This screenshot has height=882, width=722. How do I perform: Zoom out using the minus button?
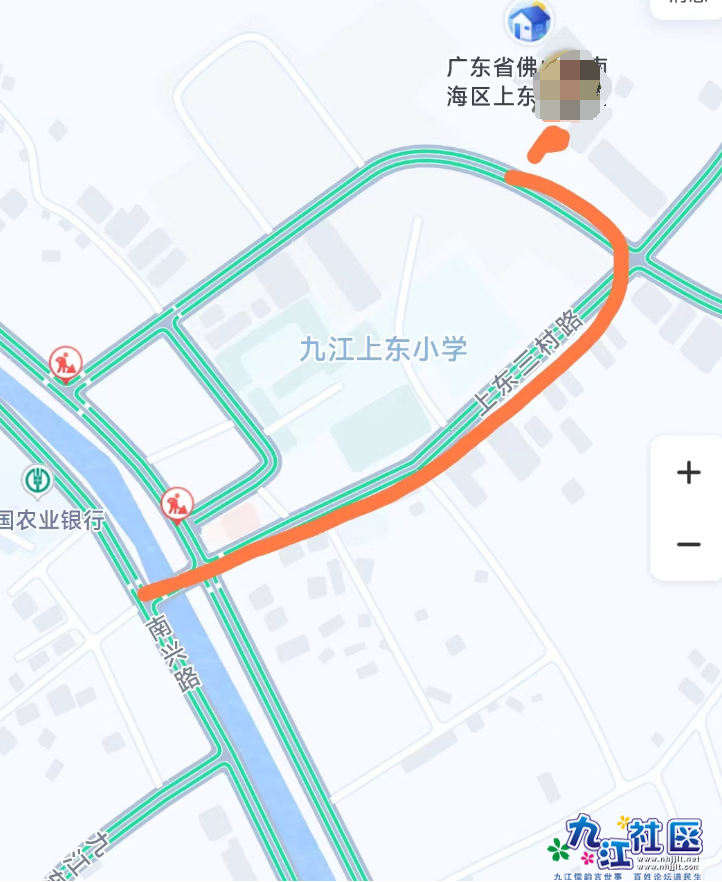click(687, 543)
